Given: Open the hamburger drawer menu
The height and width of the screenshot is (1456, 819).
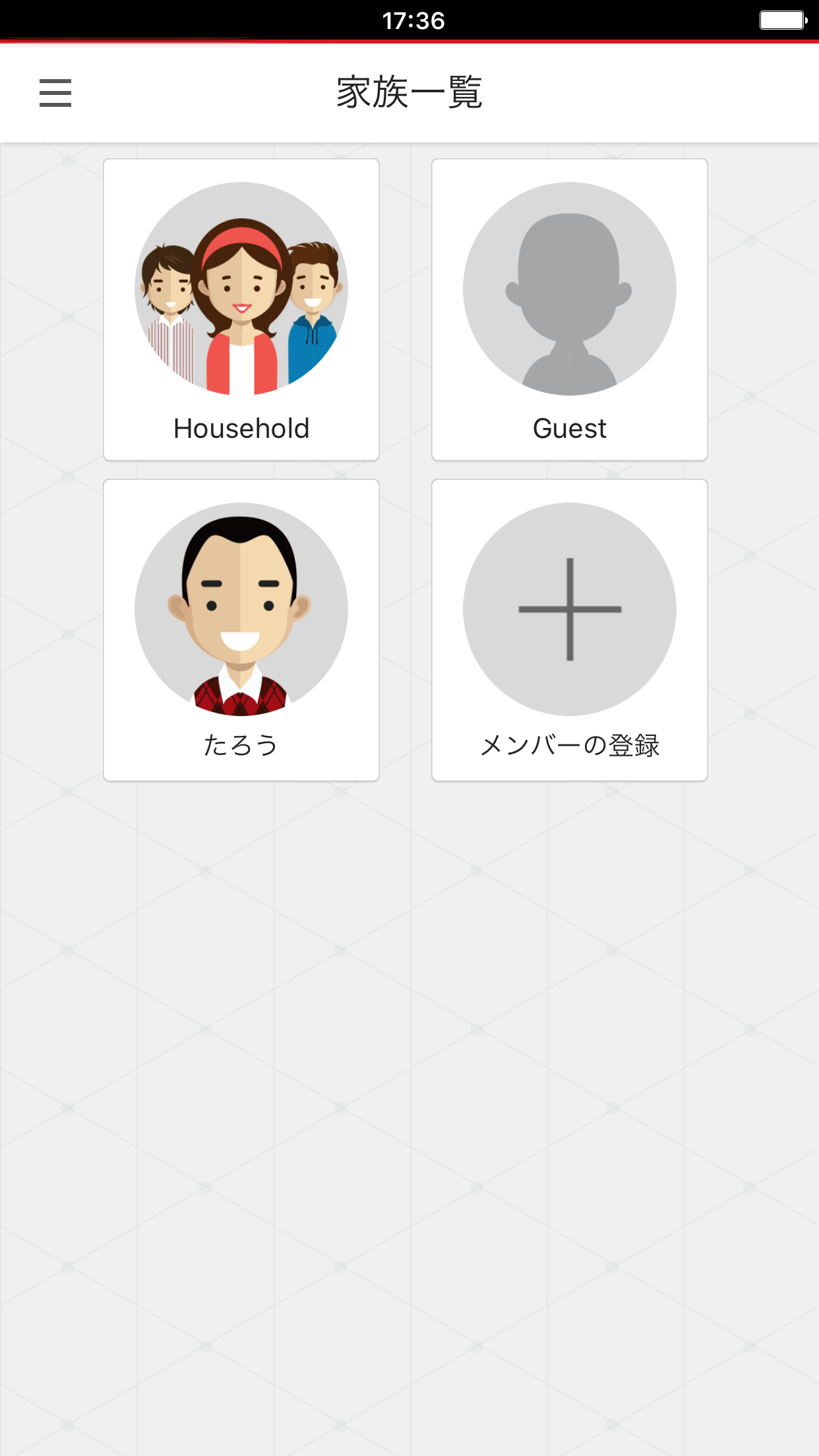Looking at the screenshot, I should click(55, 93).
